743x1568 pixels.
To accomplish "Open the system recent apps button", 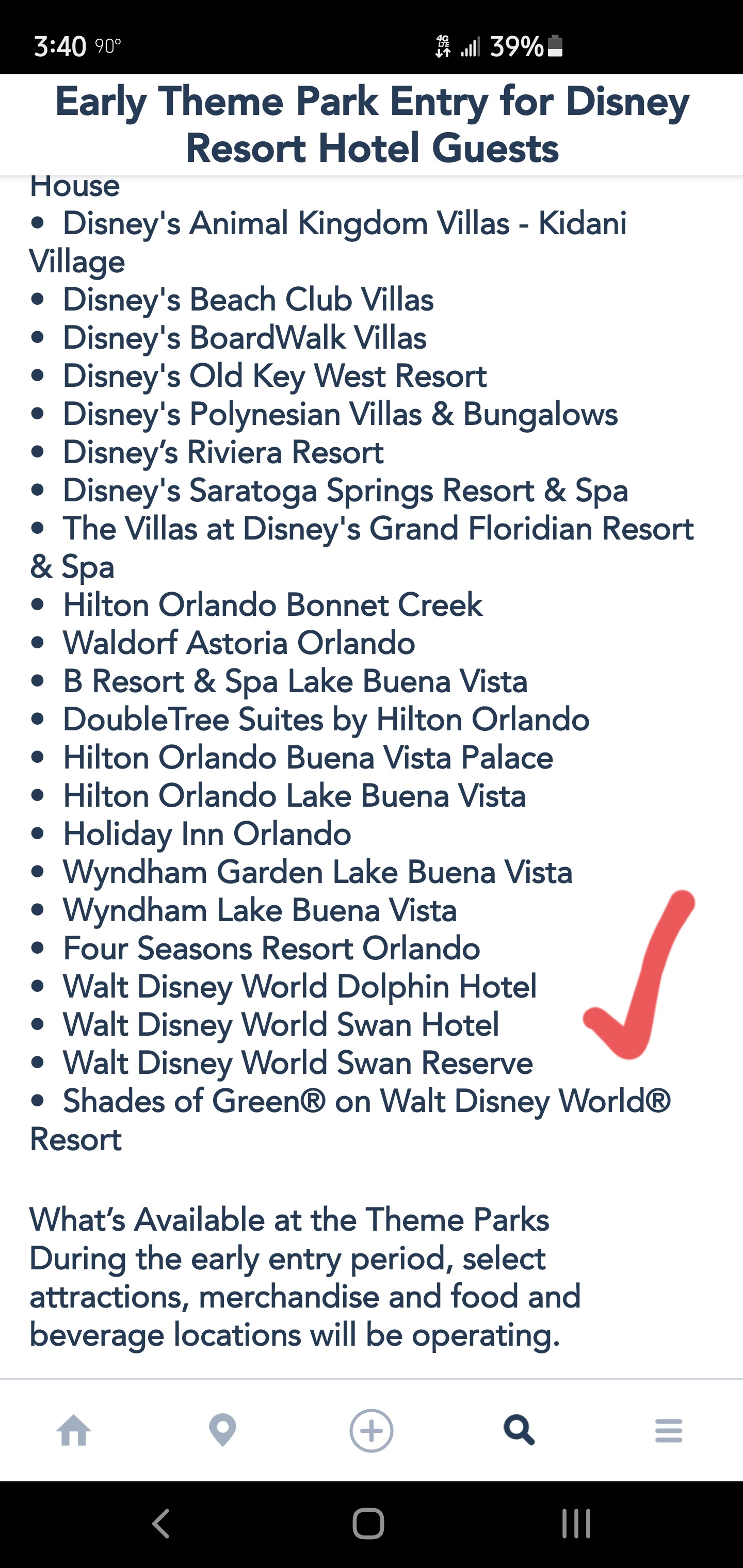I will point(576,1524).
